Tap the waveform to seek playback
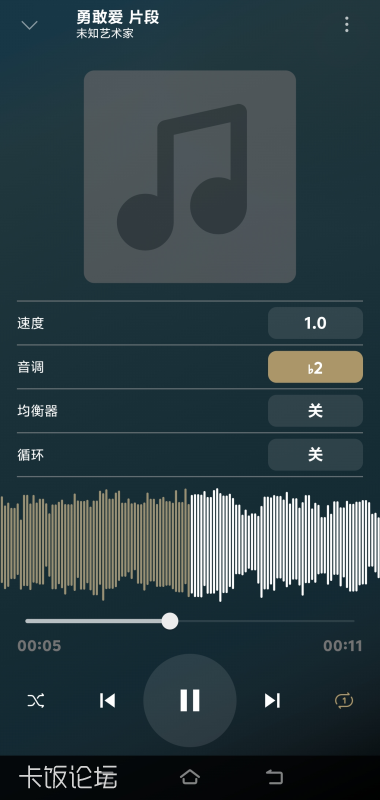The image size is (380, 800). tap(190, 544)
